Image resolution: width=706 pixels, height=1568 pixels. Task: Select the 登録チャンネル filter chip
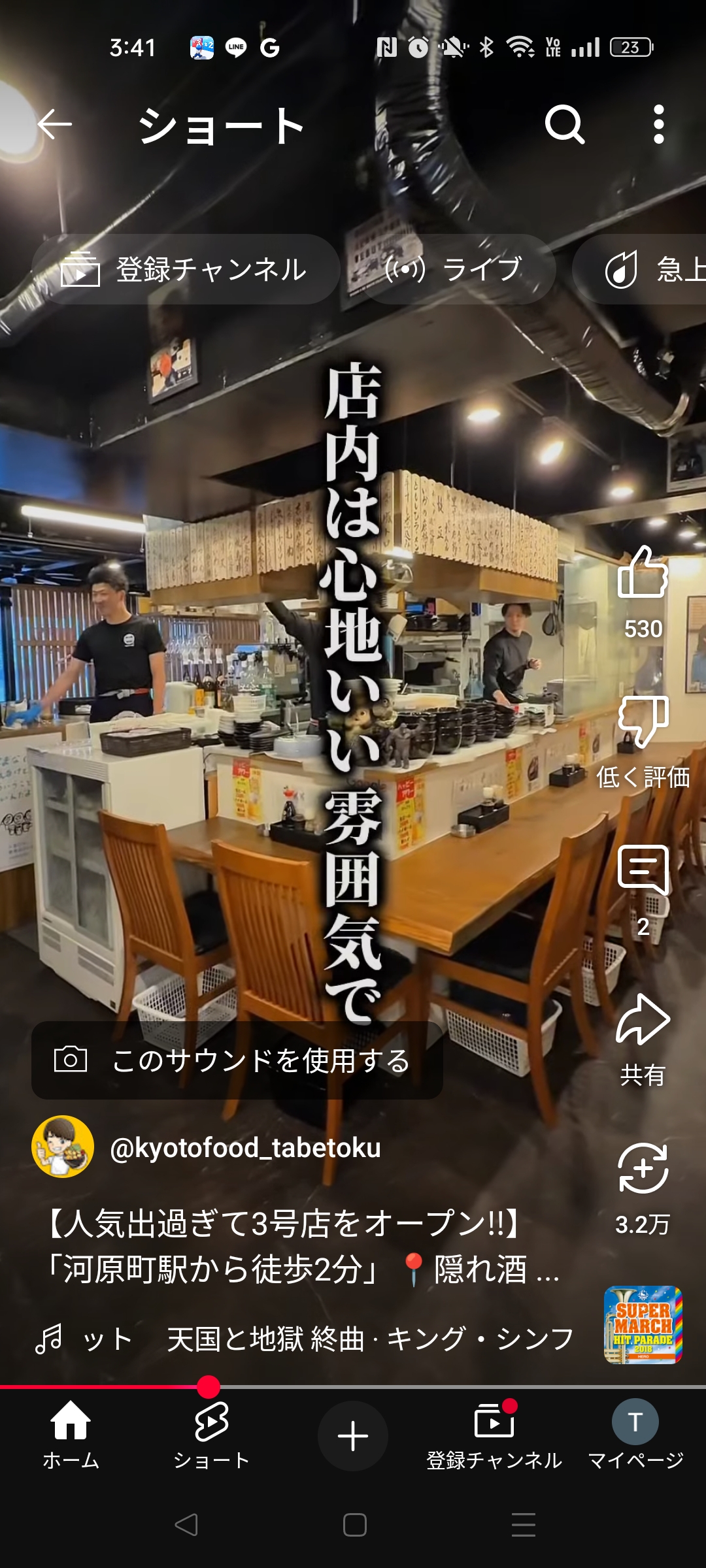[x=186, y=269]
